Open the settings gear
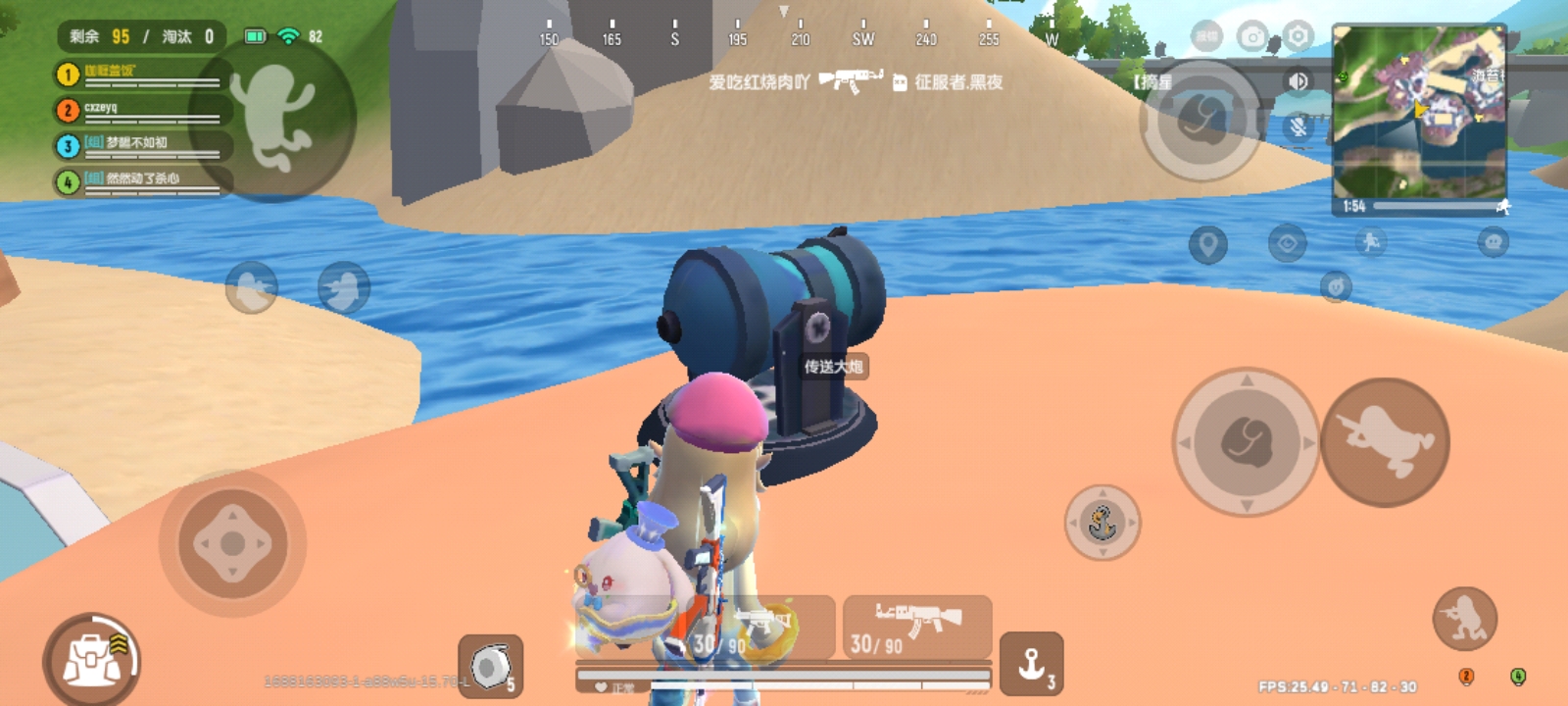 [x=1298, y=37]
